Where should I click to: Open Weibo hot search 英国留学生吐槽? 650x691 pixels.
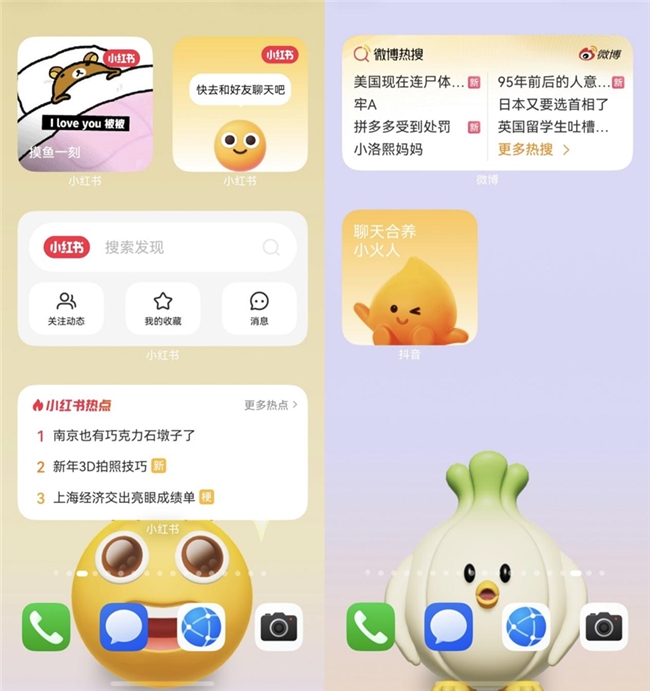[552, 127]
